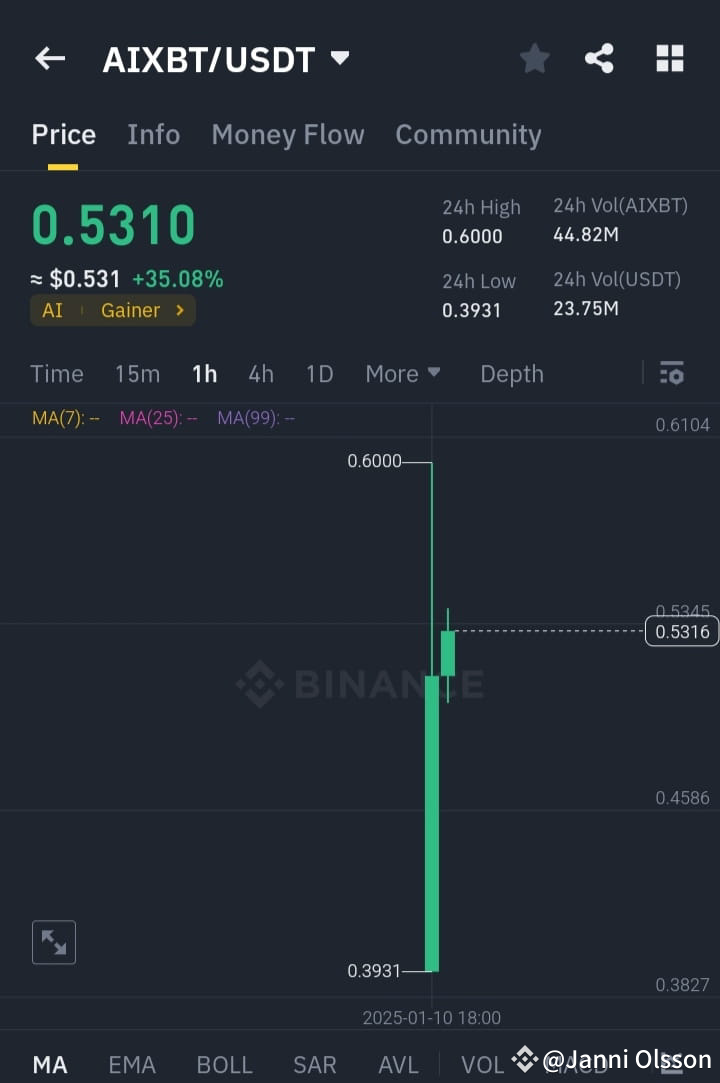
Task: Open the Gainer tag chevron
Action: pyautogui.click(x=179, y=310)
